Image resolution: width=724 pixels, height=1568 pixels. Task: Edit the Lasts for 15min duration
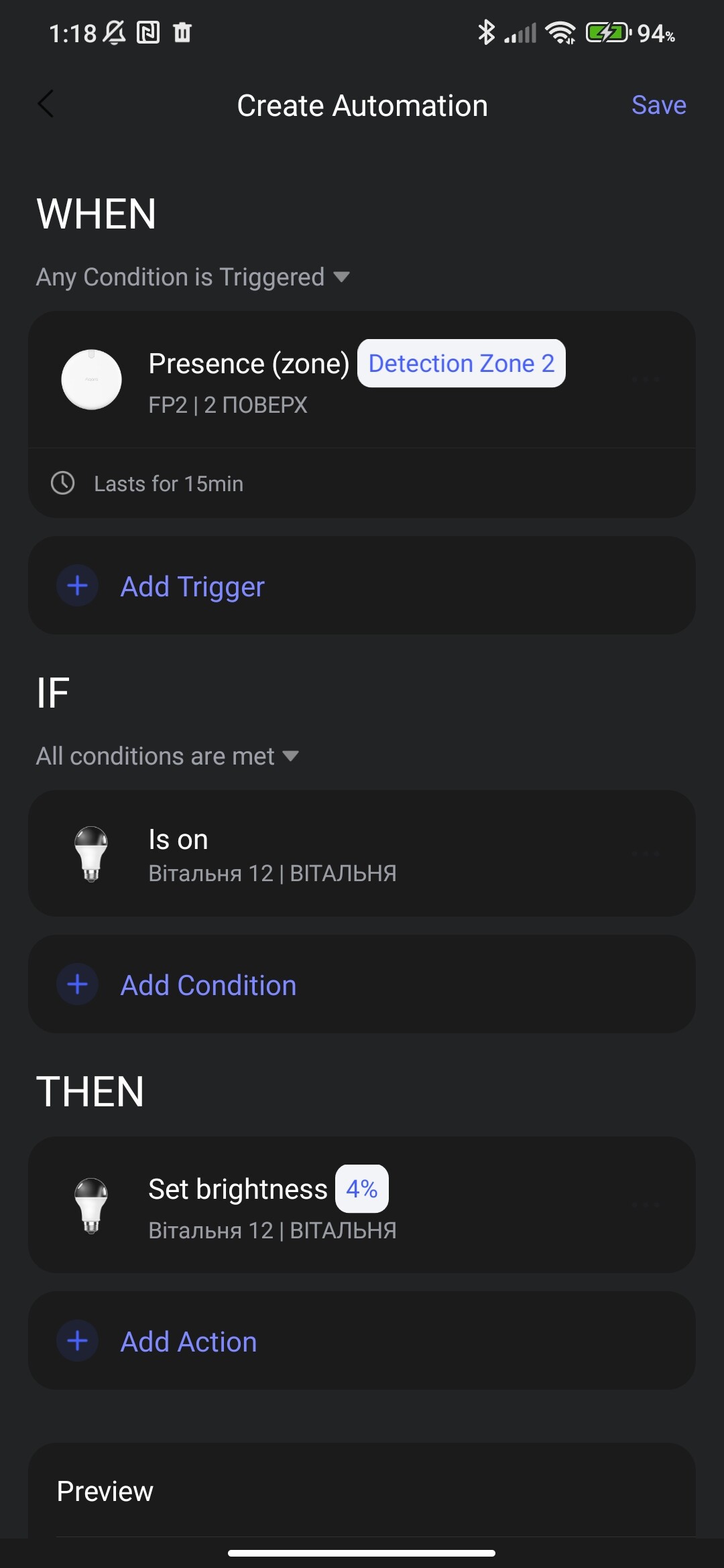[168, 484]
